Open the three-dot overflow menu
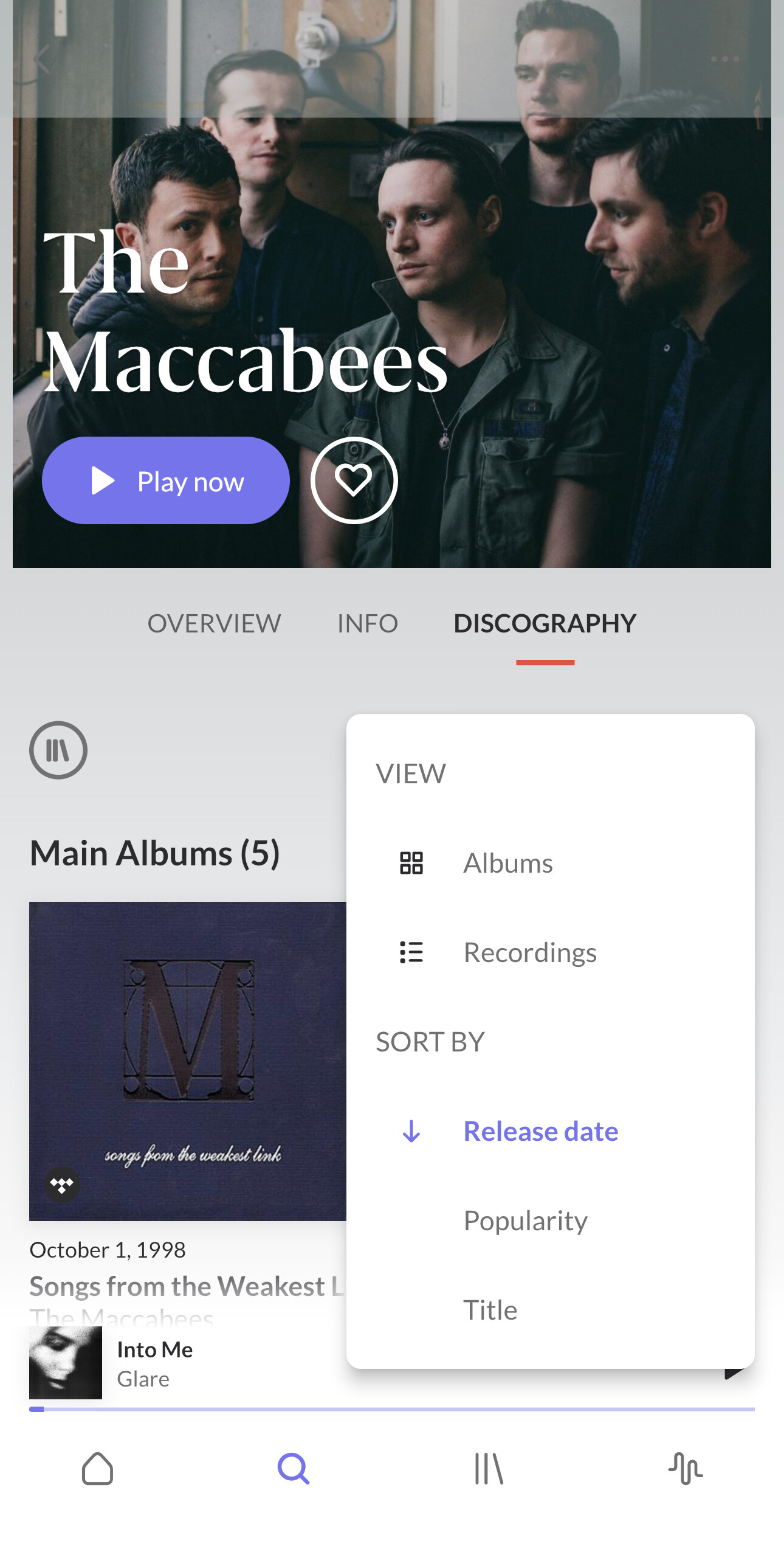This screenshot has height=1555, width=784. click(x=724, y=59)
